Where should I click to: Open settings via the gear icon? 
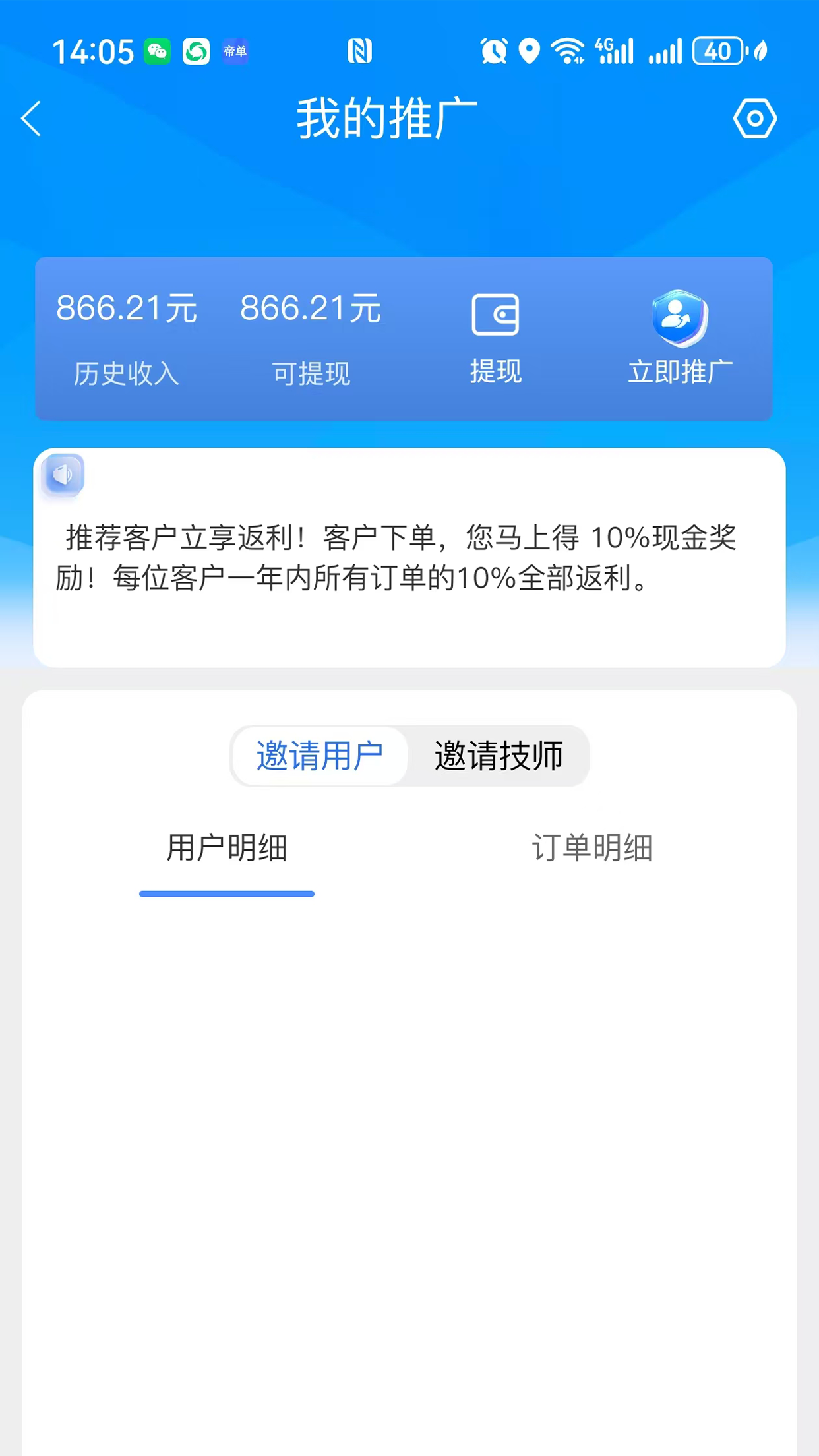coord(756,119)
